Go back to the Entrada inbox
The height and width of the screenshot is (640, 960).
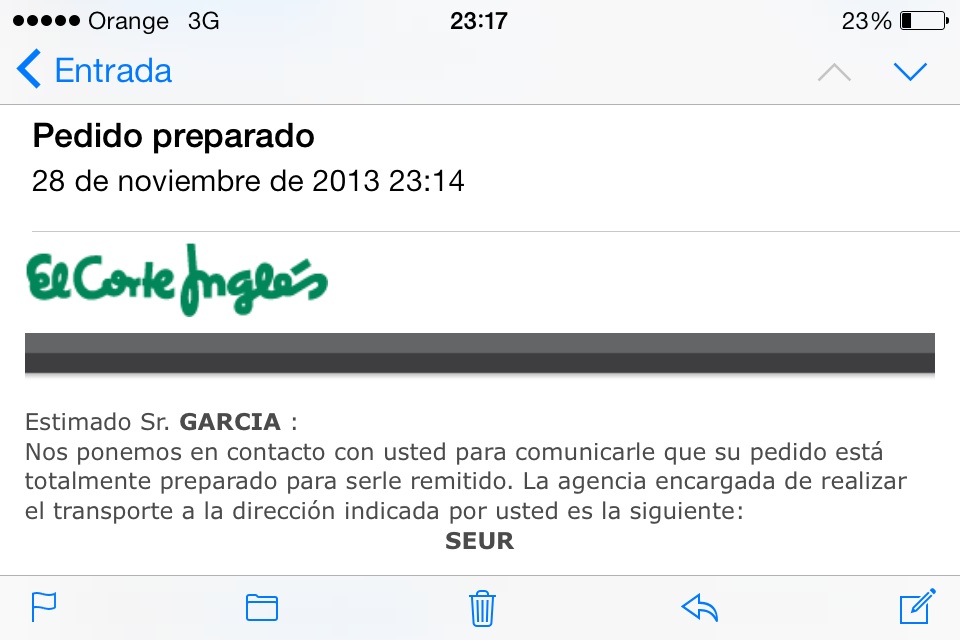(x=95, y=71)
